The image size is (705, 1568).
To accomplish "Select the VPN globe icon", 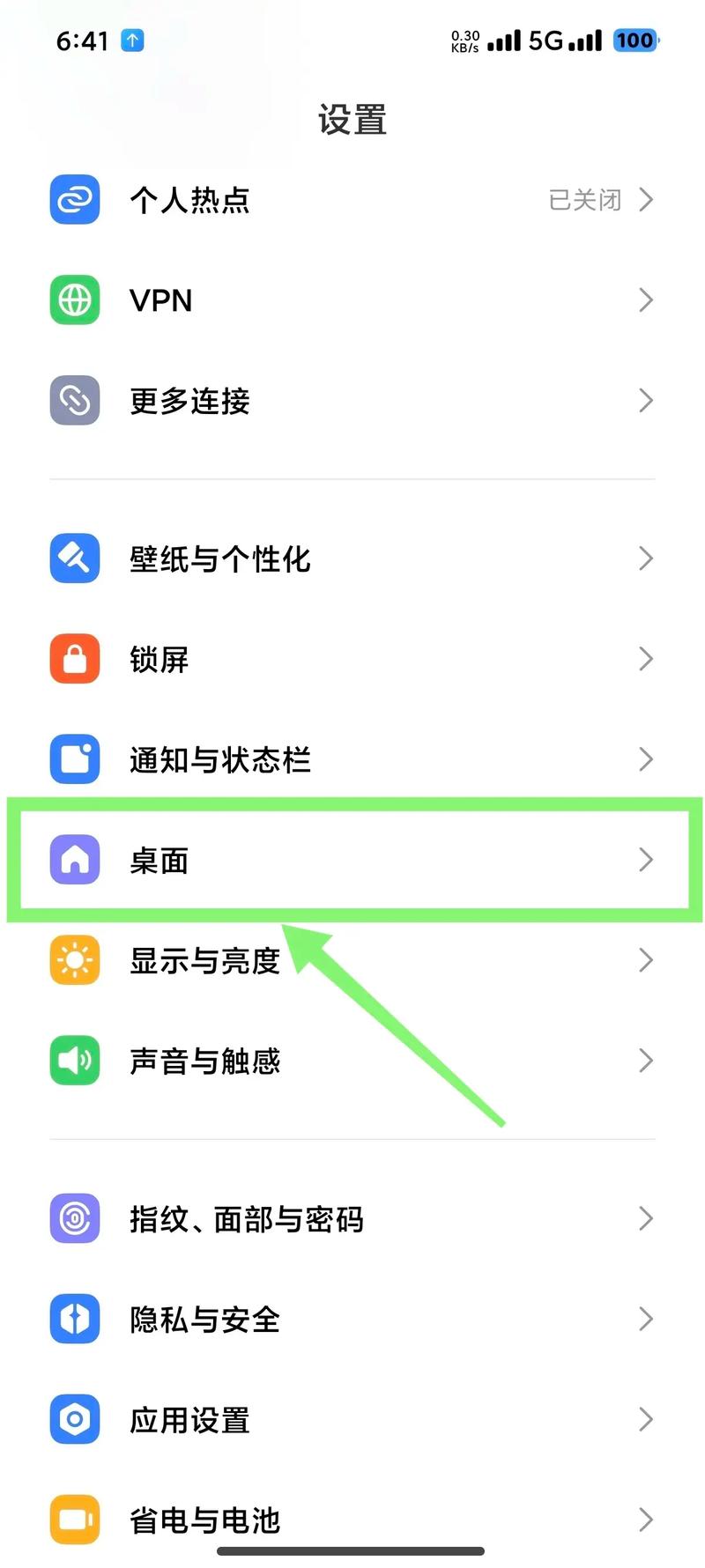I will (x=74, y=300).
